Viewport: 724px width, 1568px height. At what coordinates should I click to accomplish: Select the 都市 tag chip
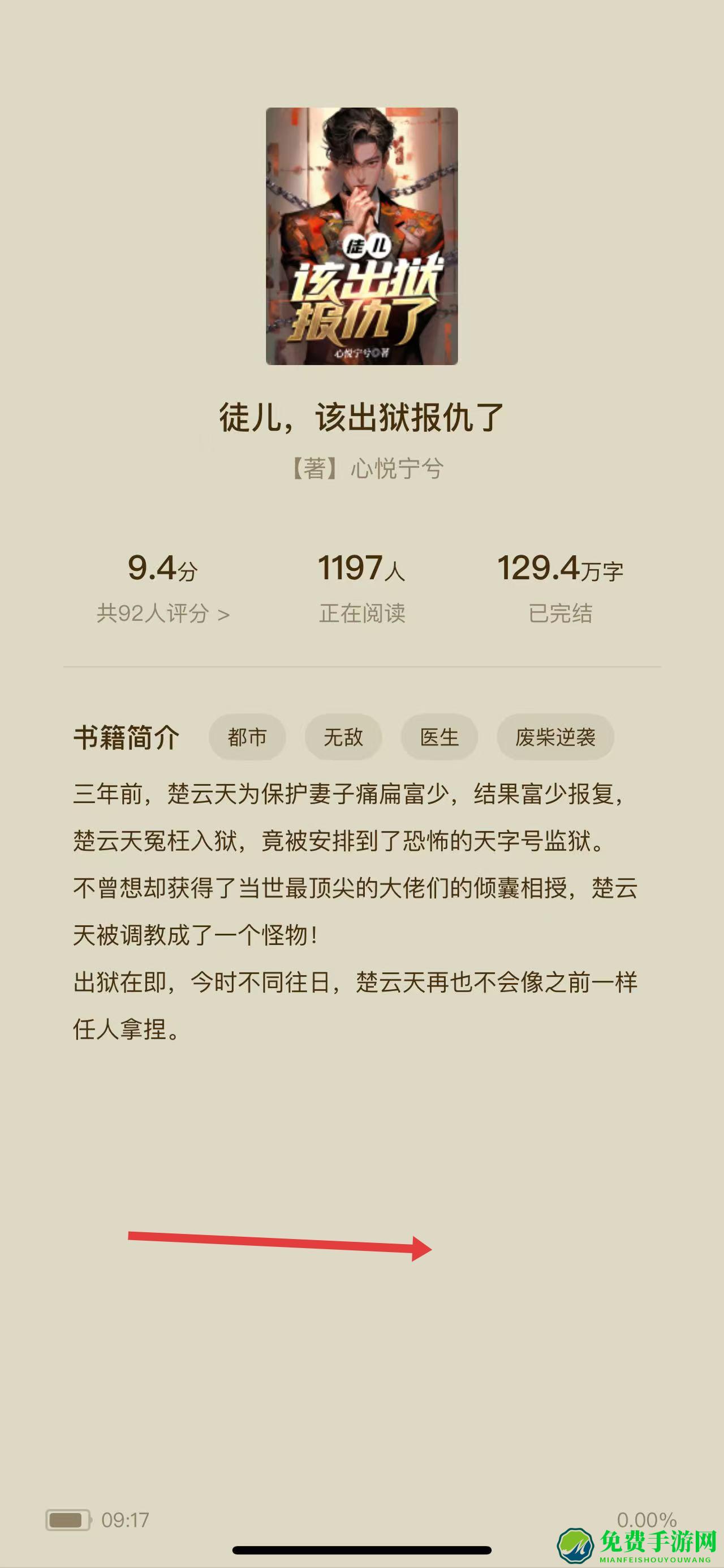pyautogui.click(x=247, y=737)
